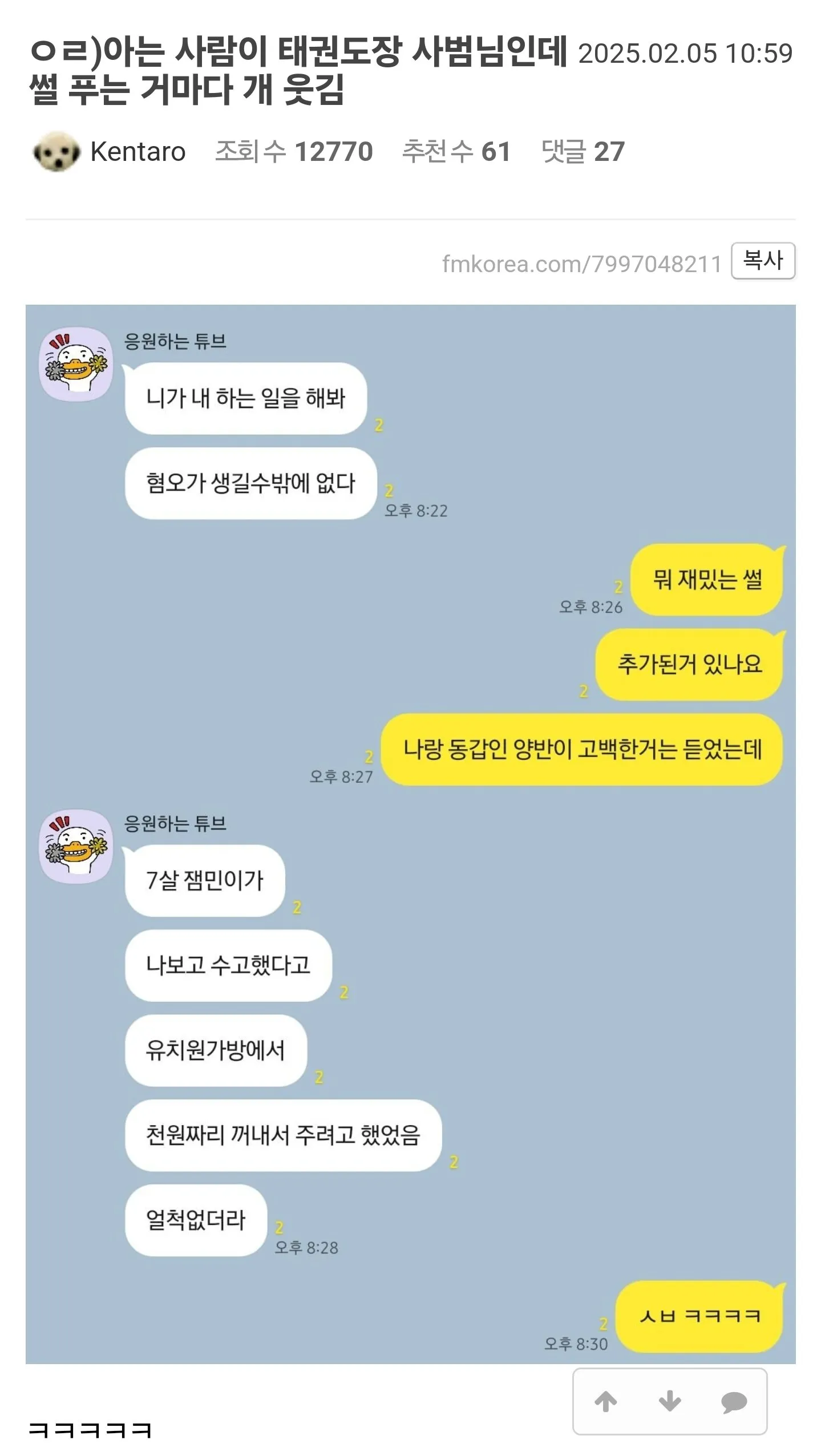821x1456 pixels.
Task: Go to comments via speech bubble icon
Action: tap(734, 1402)
